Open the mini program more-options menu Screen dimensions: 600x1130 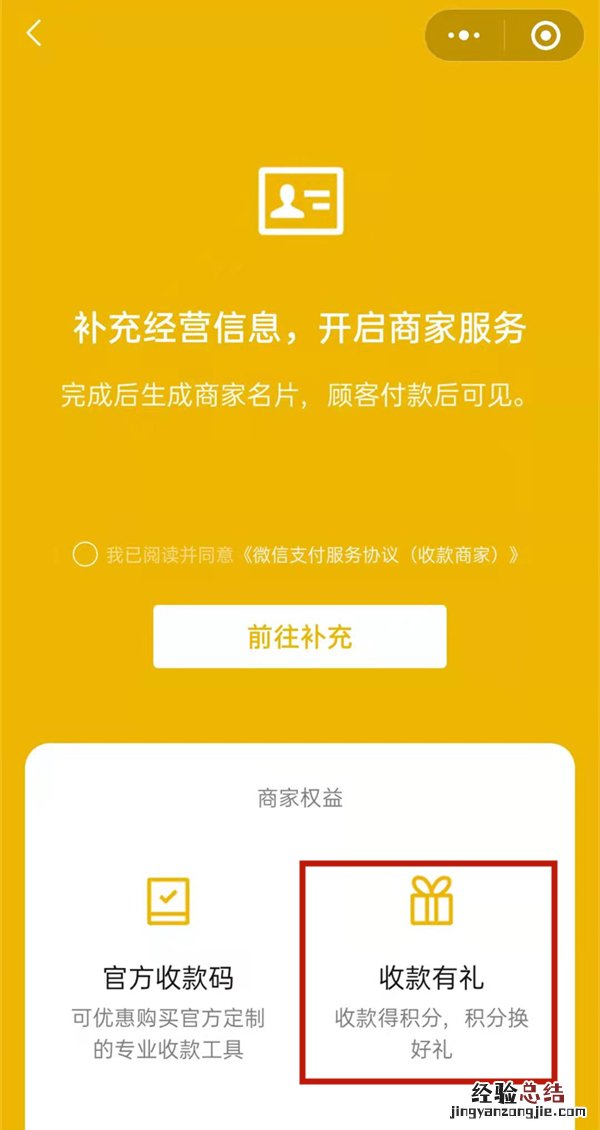[464, 36]
